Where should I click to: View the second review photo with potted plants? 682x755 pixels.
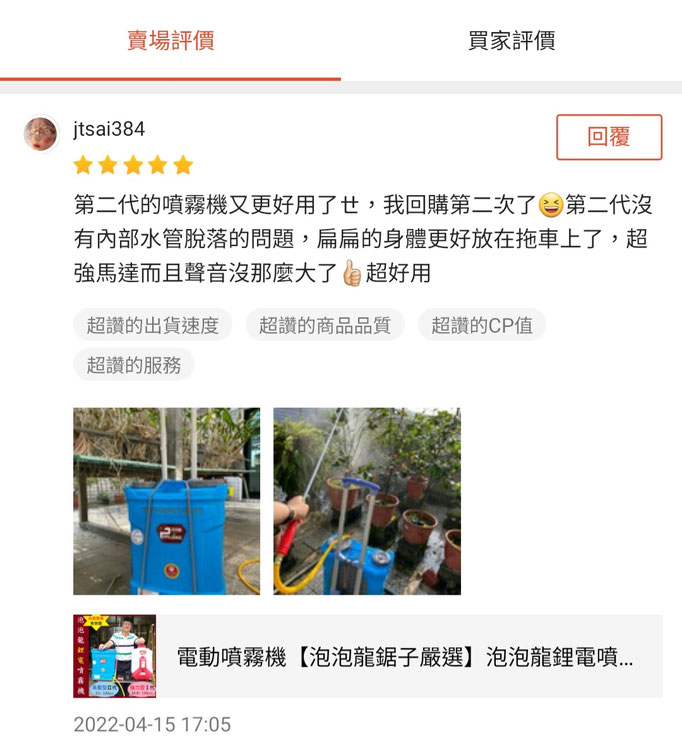pyautogui.click(x=367, y=501)
